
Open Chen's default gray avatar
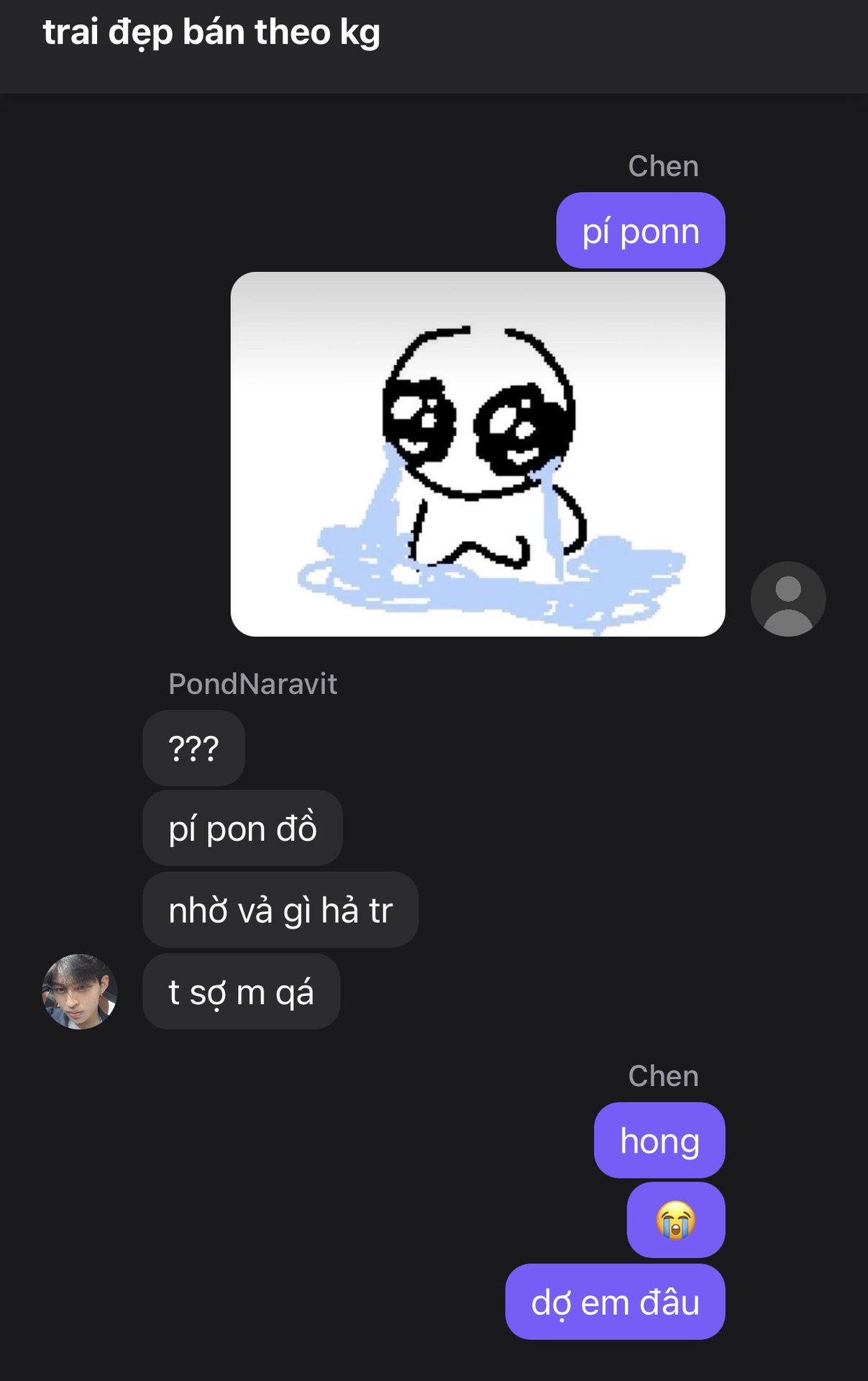point(787,598)
